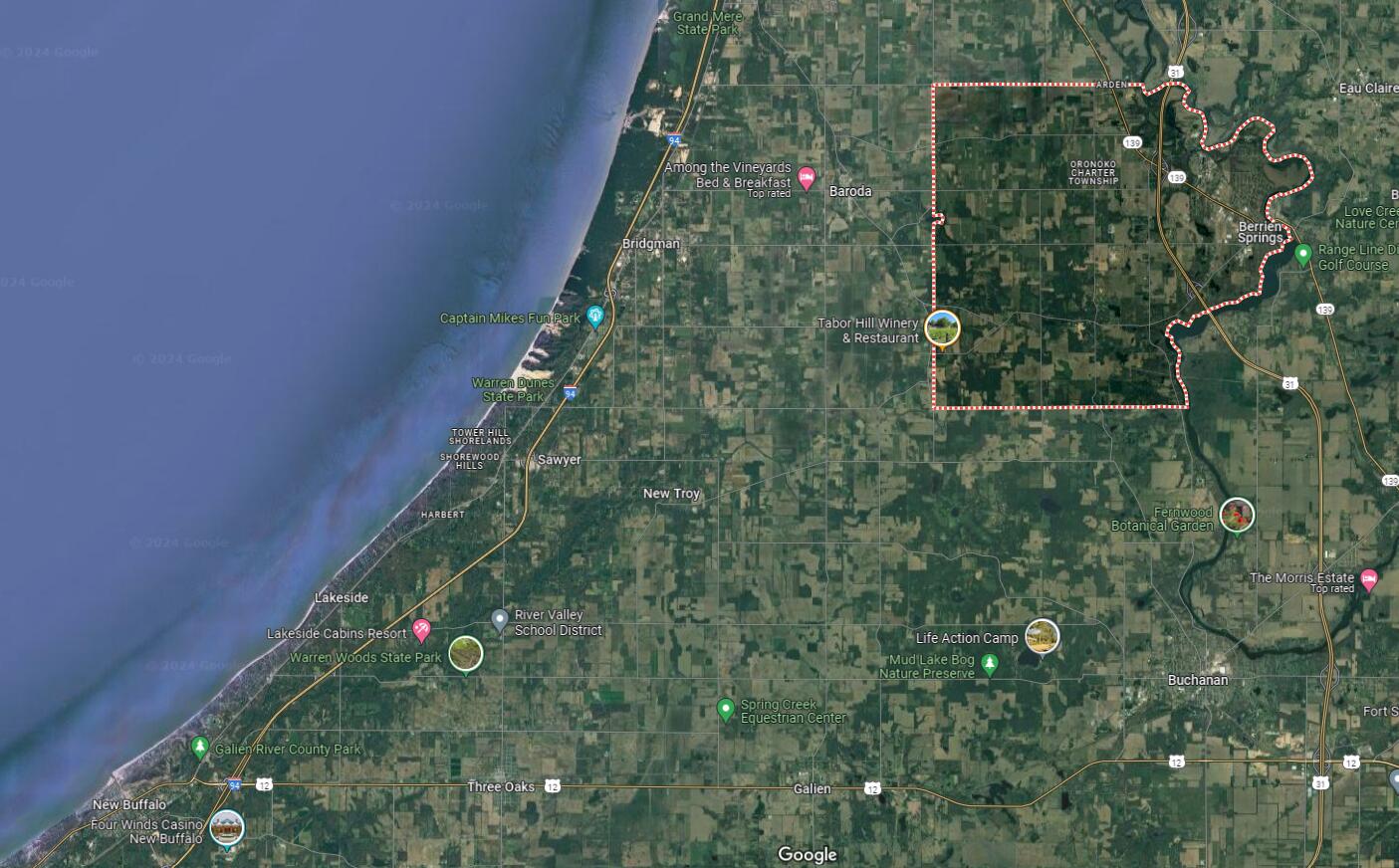Open the Life Action Camp marker

pos(1042,637)
